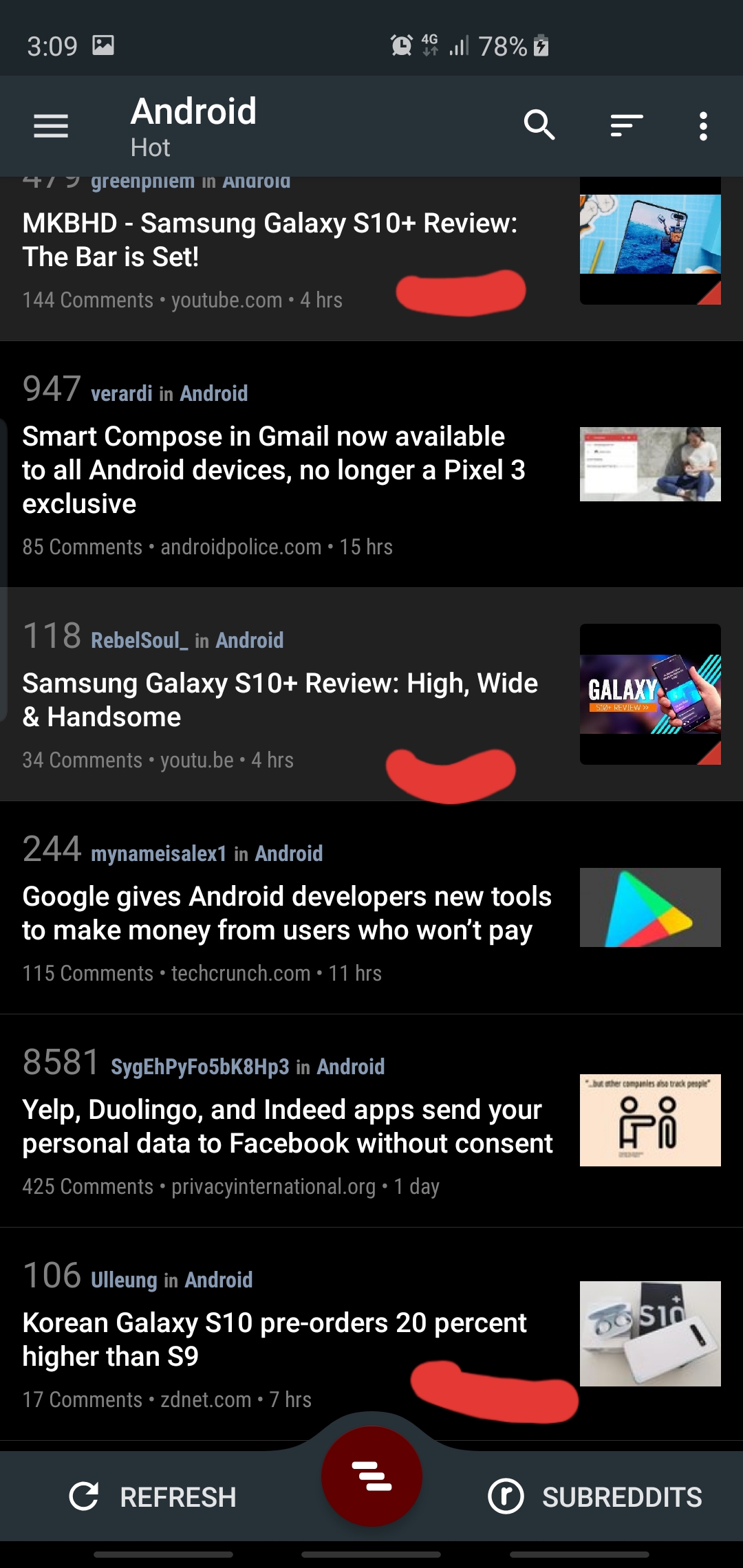Open the MKBHD Galaxy S10+ review post
Viewport: 743px width, 1568px height.
coord(270,240)
